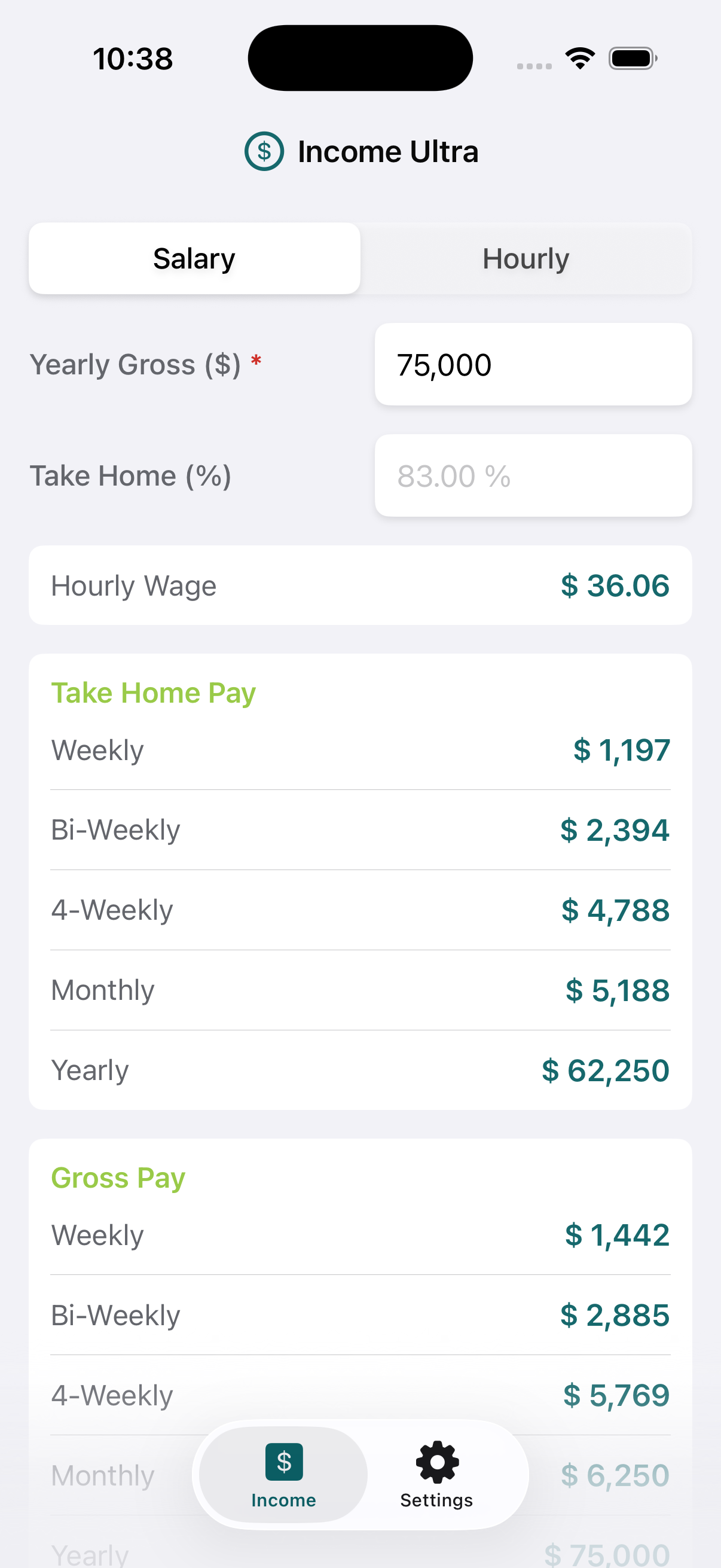Image resolution: width=721 pixels, height=1568 pixels.
Task: Tap the Income Ultra app title
Action: coord(388,151)
